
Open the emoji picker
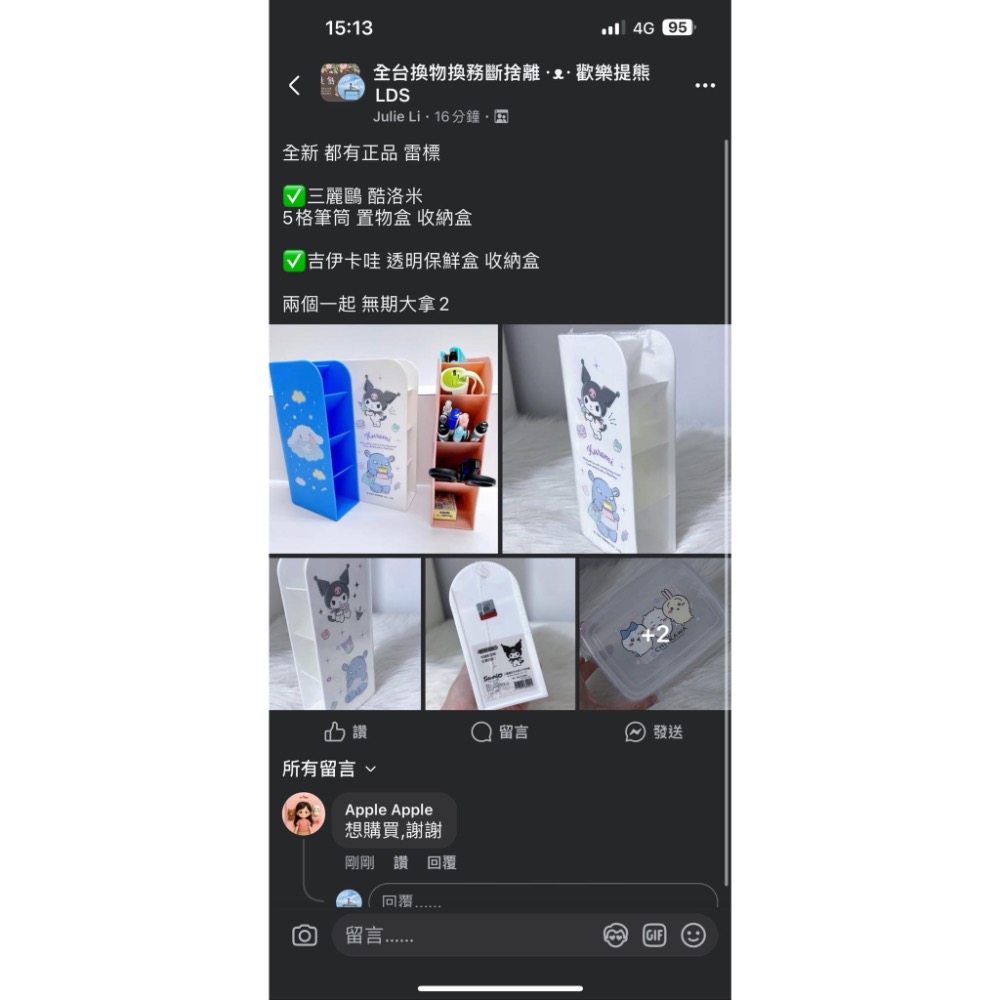(693, 935)
